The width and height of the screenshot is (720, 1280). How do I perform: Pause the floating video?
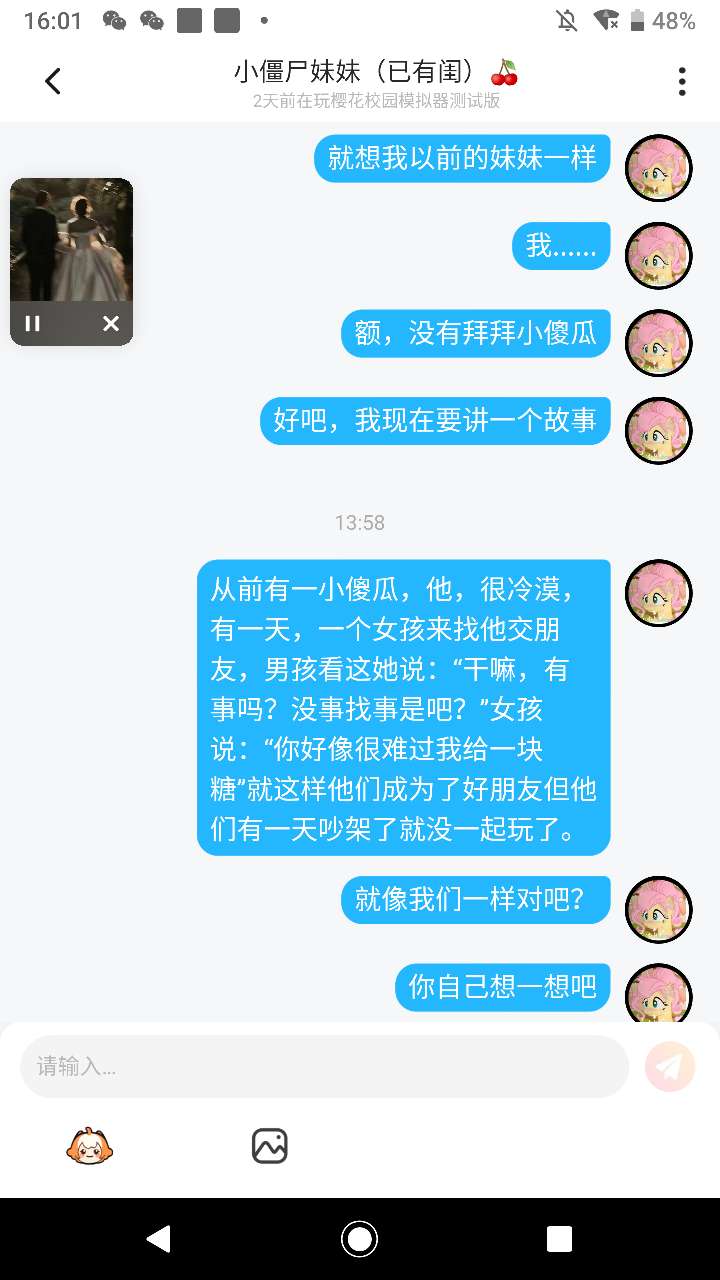pyautogui.click(x=33, y=323)
